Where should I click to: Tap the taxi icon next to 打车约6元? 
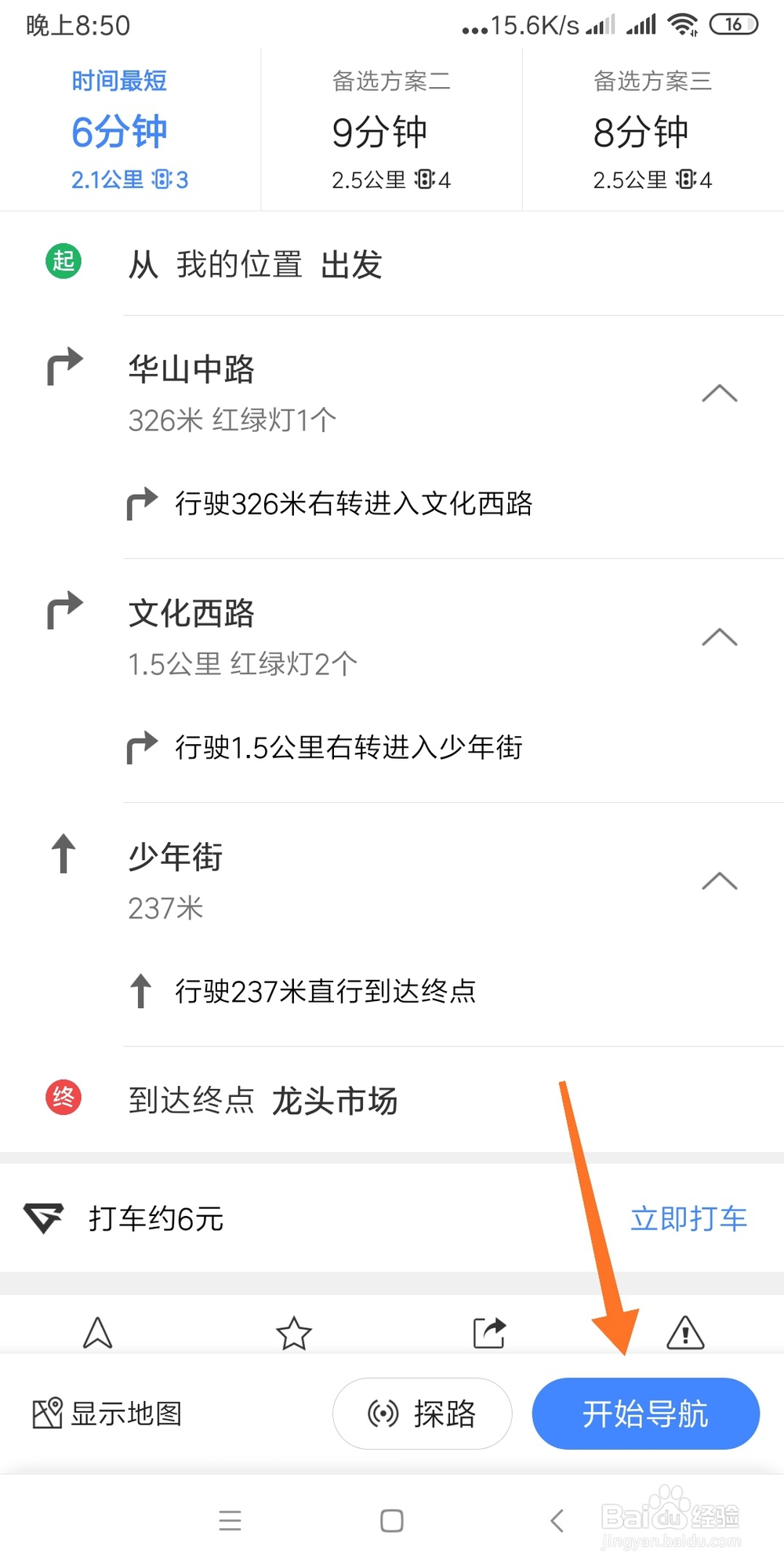45,1219
